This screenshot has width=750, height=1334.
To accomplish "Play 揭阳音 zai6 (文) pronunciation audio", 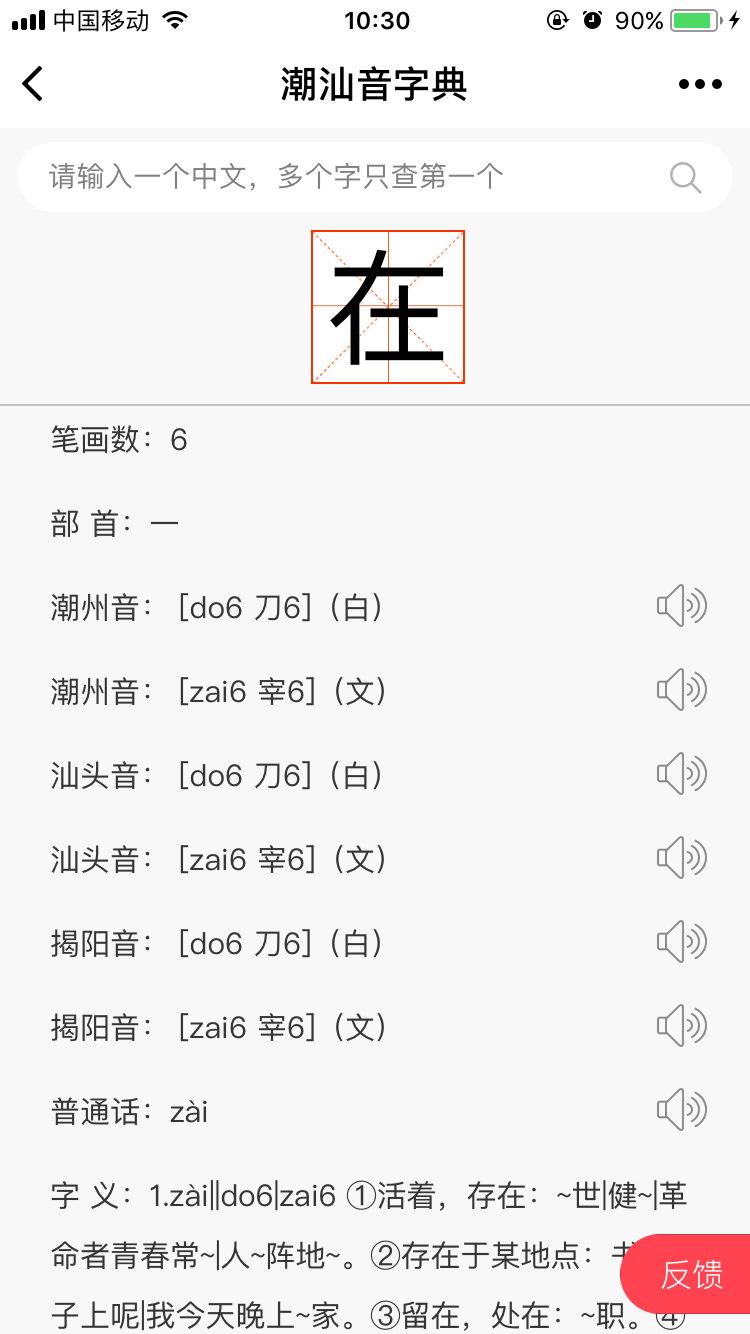I will [682, 1027].
